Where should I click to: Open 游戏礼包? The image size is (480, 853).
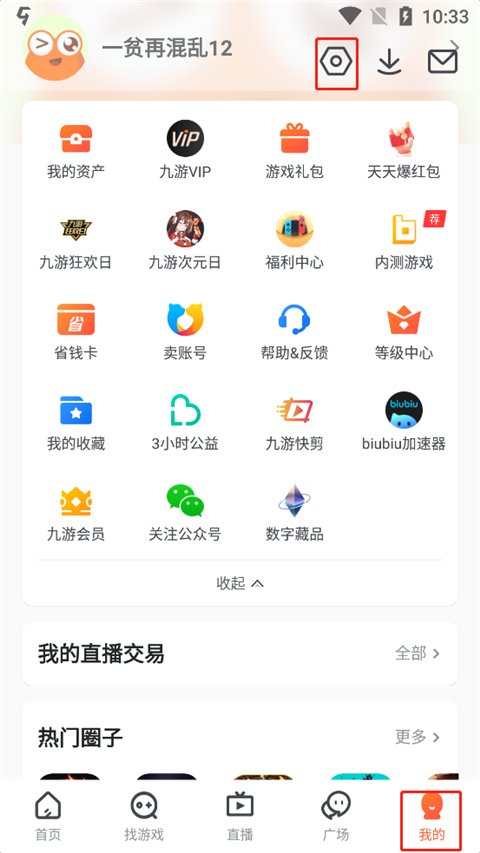point(294,151)
